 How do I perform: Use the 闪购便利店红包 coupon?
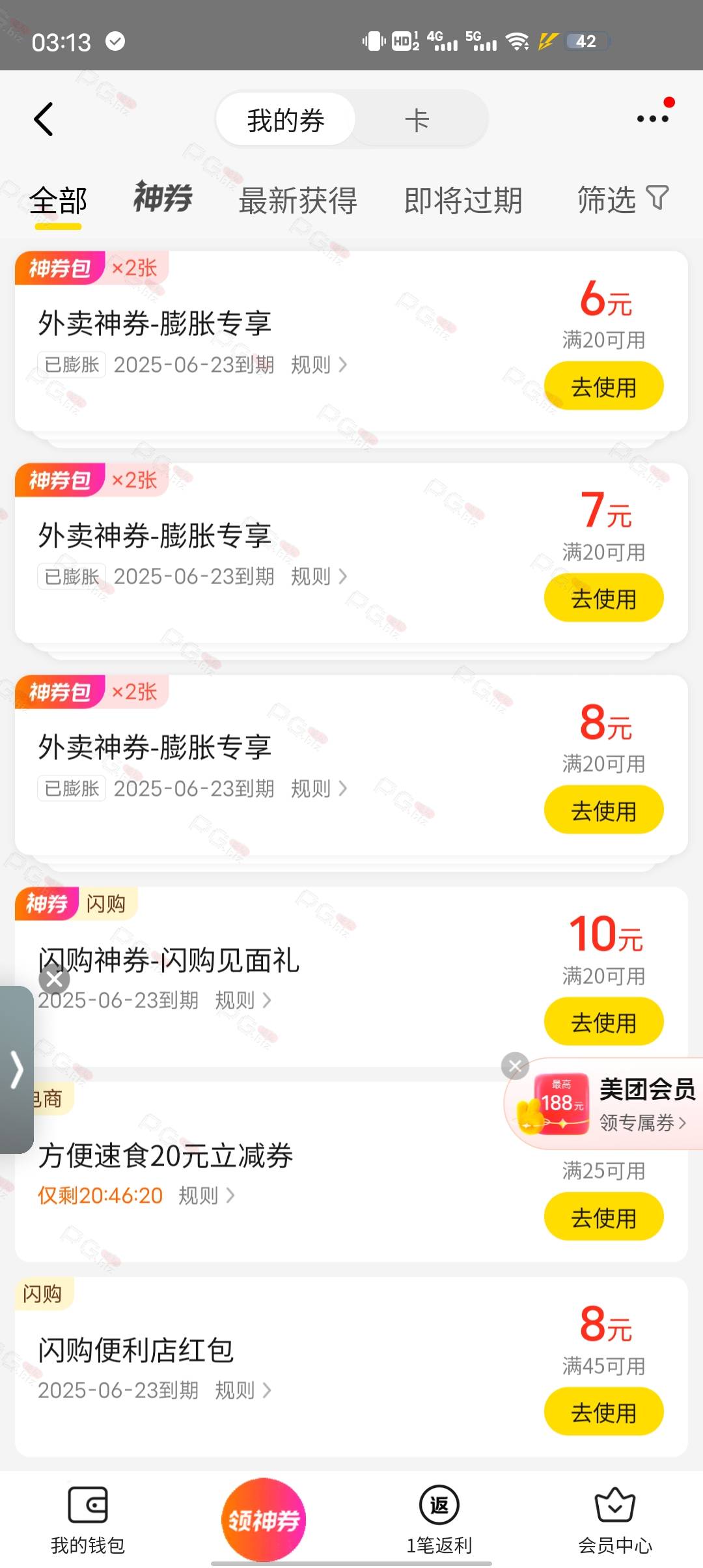coord(603,1412)
